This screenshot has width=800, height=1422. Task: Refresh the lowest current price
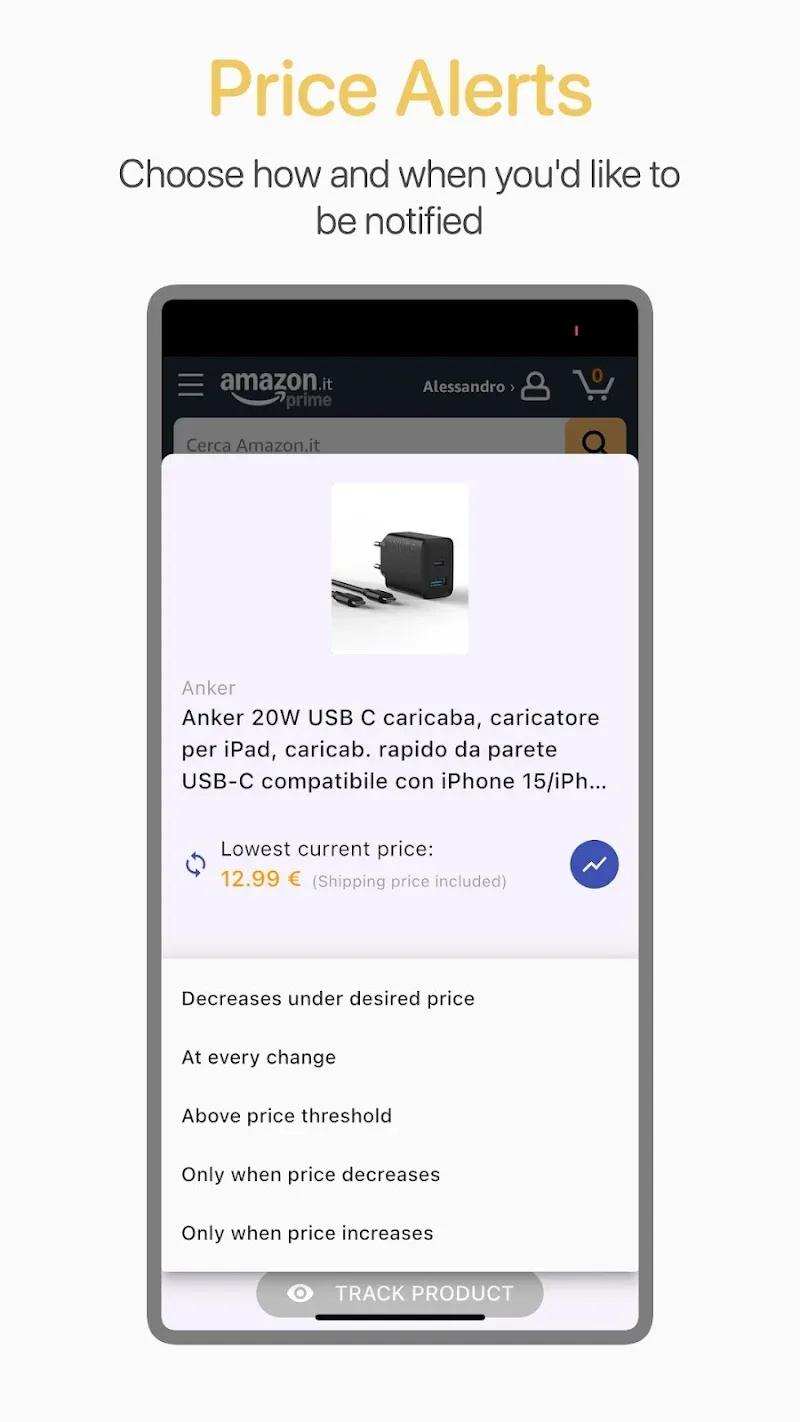196,864
